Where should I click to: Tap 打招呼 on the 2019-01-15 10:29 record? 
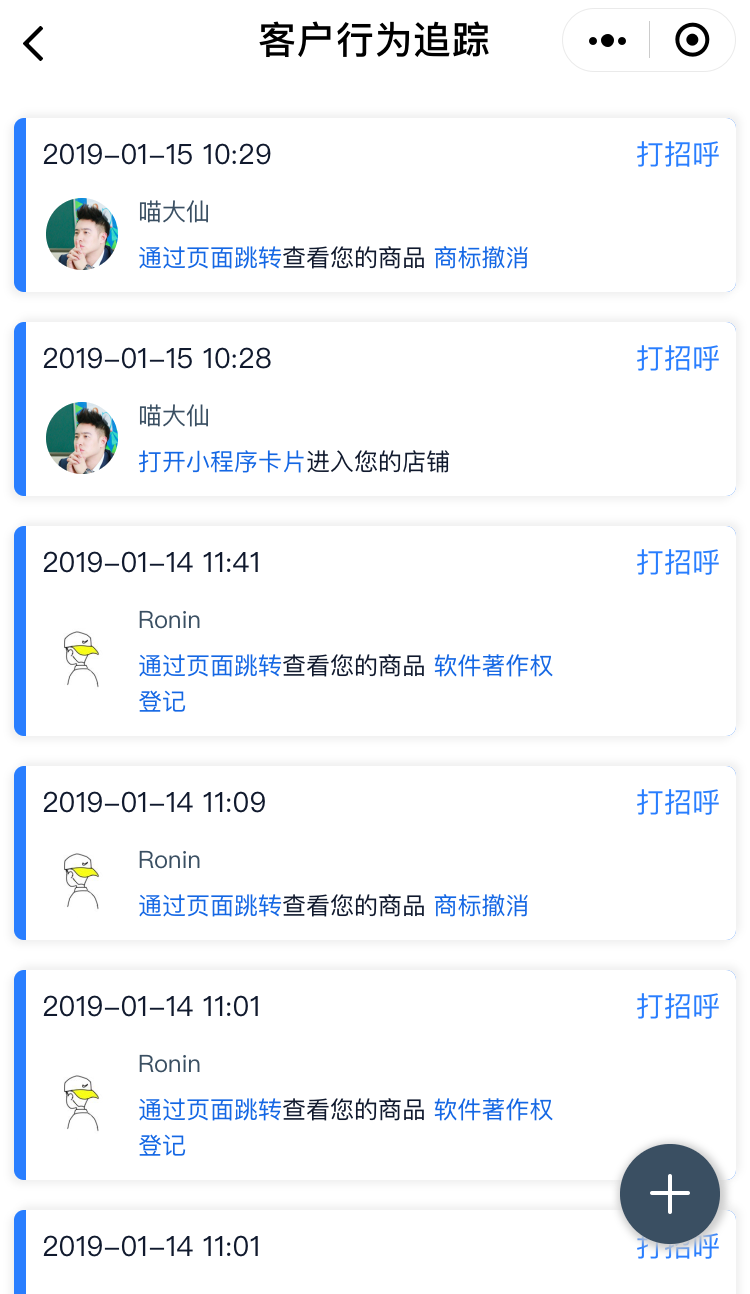(678, 154)
